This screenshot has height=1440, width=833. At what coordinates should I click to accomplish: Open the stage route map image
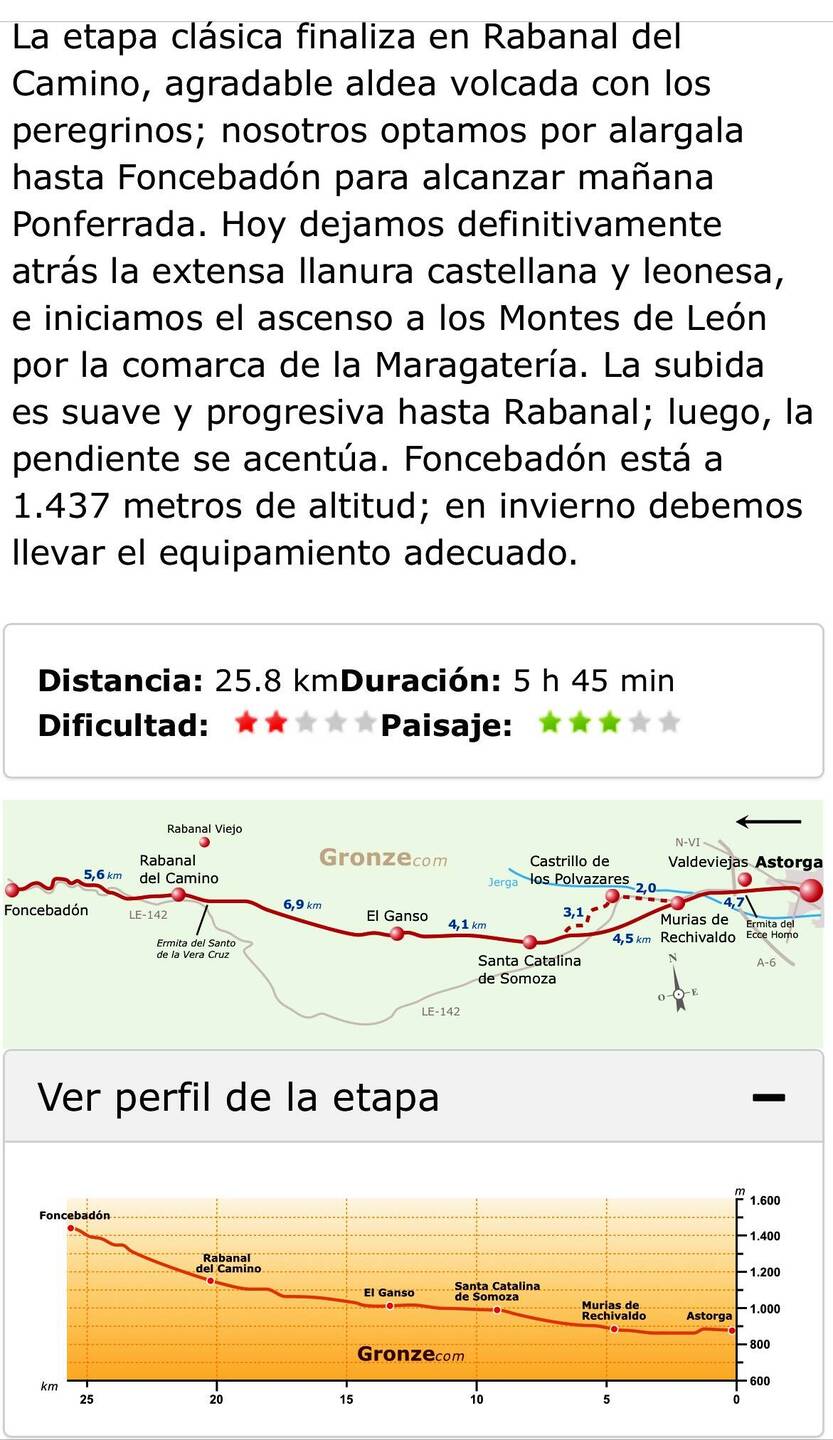(413, 923)
